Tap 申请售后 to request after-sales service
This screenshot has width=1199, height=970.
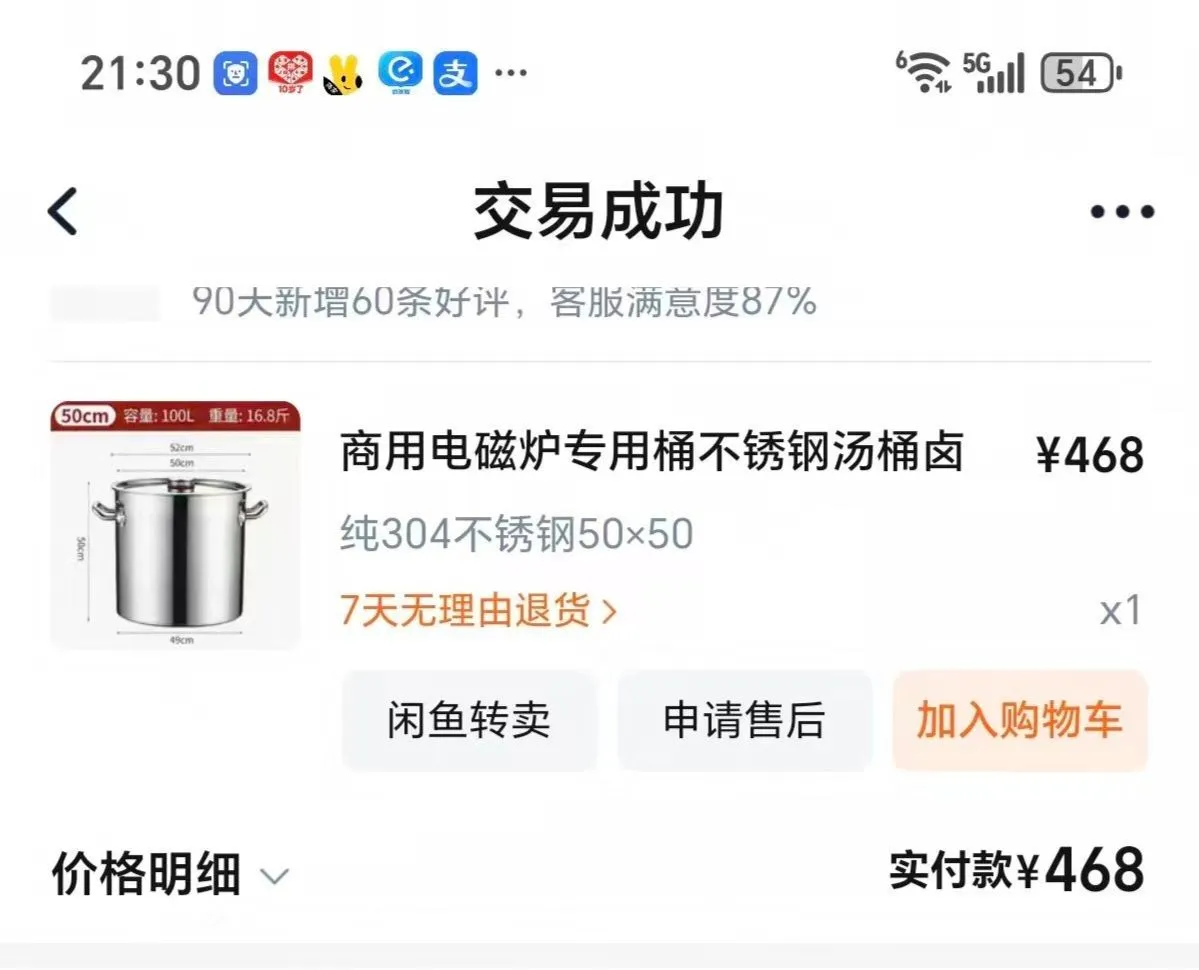point(744,721)
